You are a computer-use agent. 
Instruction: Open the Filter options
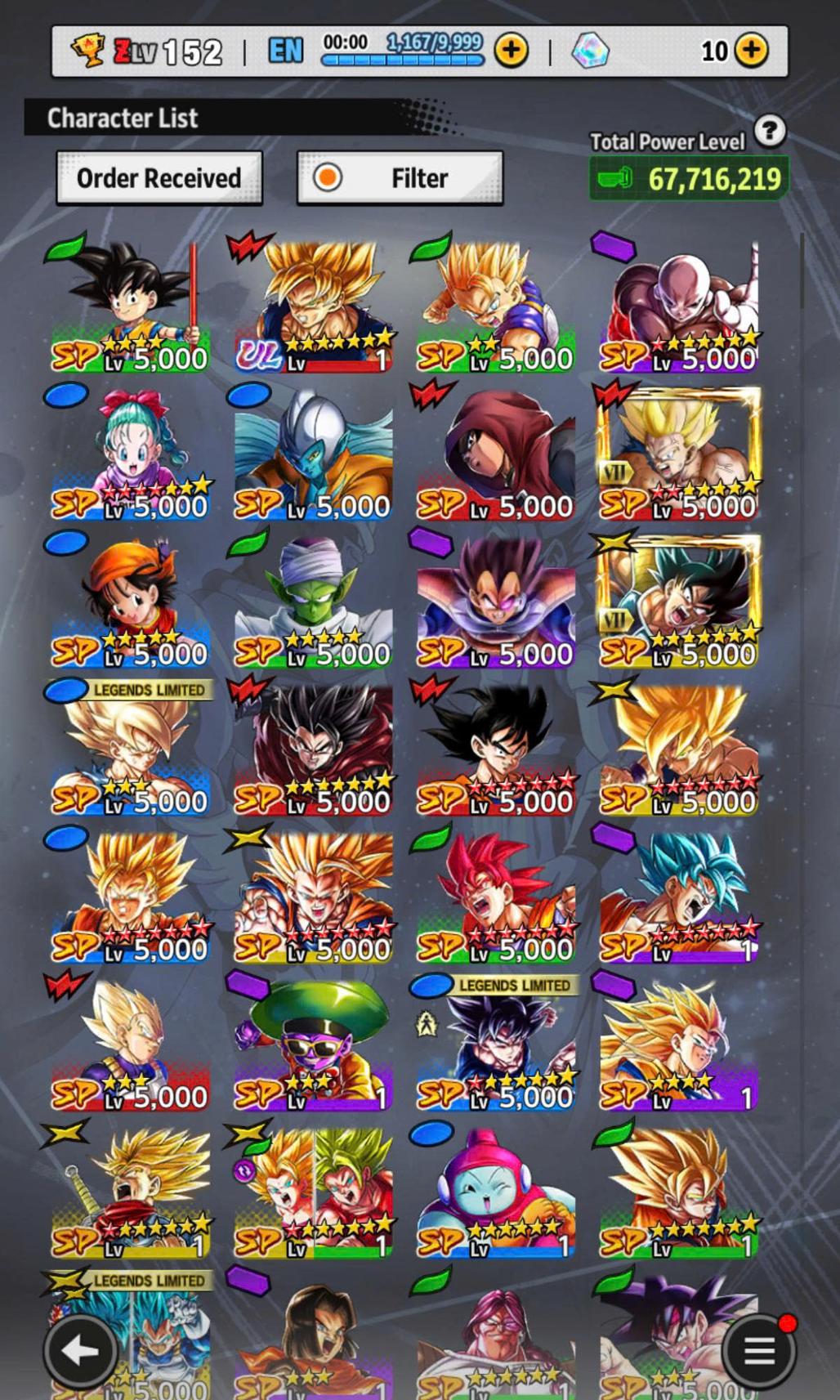[400, 178]
